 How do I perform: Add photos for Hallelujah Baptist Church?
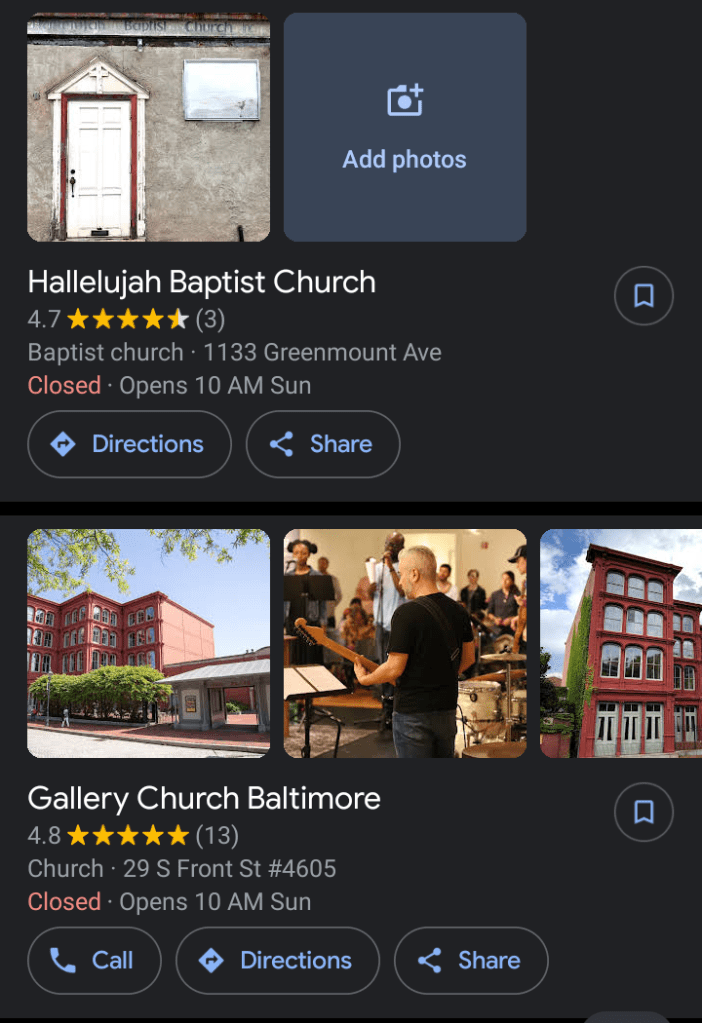coord(405,127)
